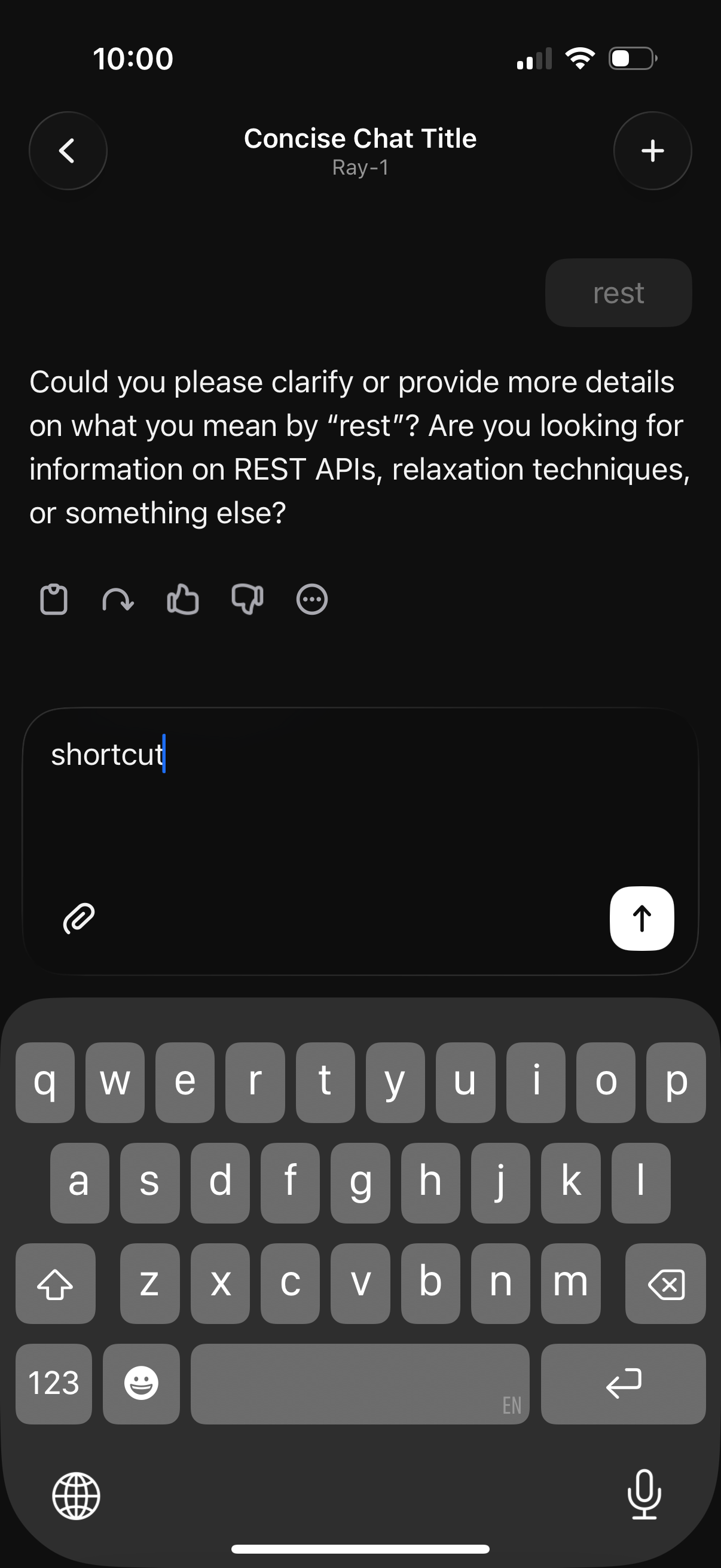Give a thumbs down to the response

click(x=247, y=599)
